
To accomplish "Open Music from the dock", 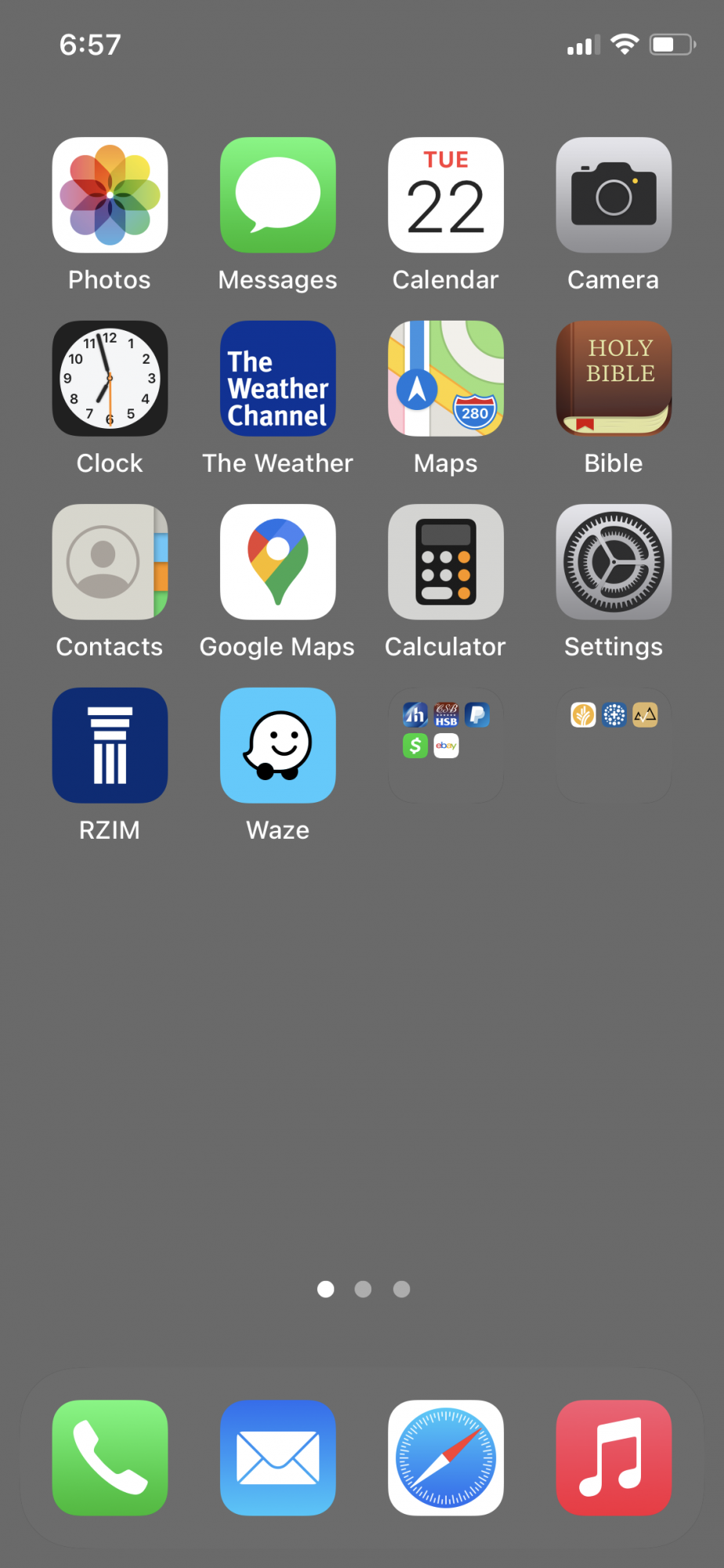I will tap(614, 1458).
